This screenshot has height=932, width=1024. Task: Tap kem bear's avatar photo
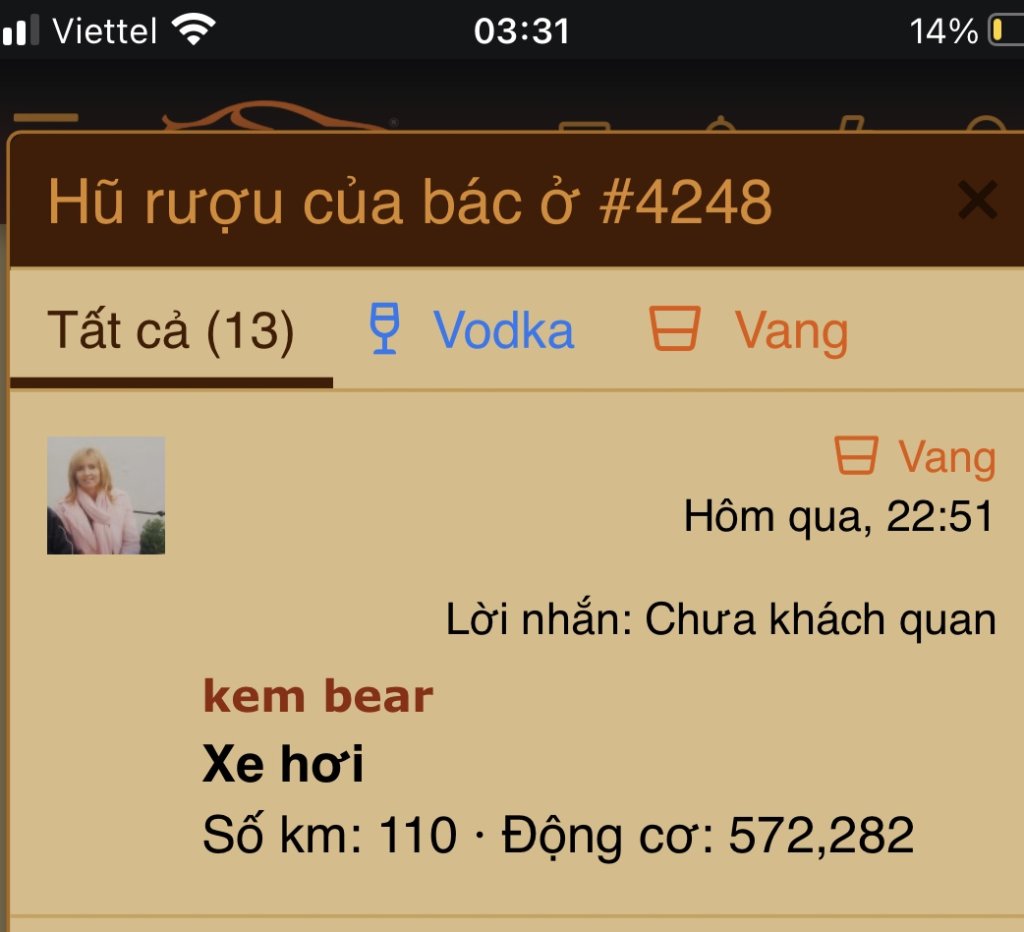pyautogui.click(x=106, y=495)
